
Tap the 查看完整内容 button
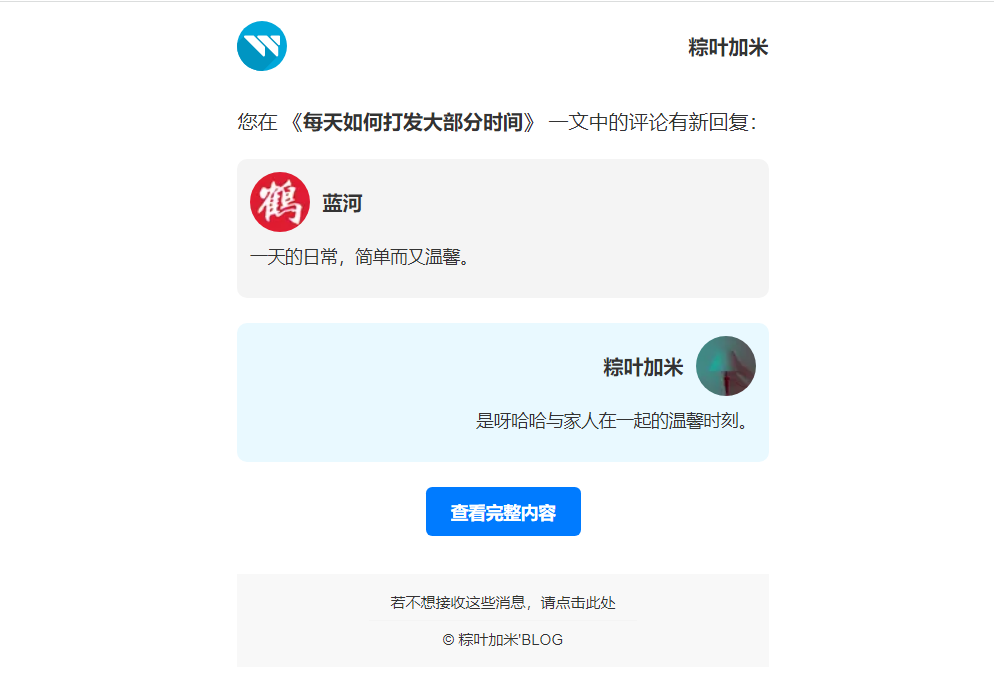pyautogui.click(x=503, y=512)
